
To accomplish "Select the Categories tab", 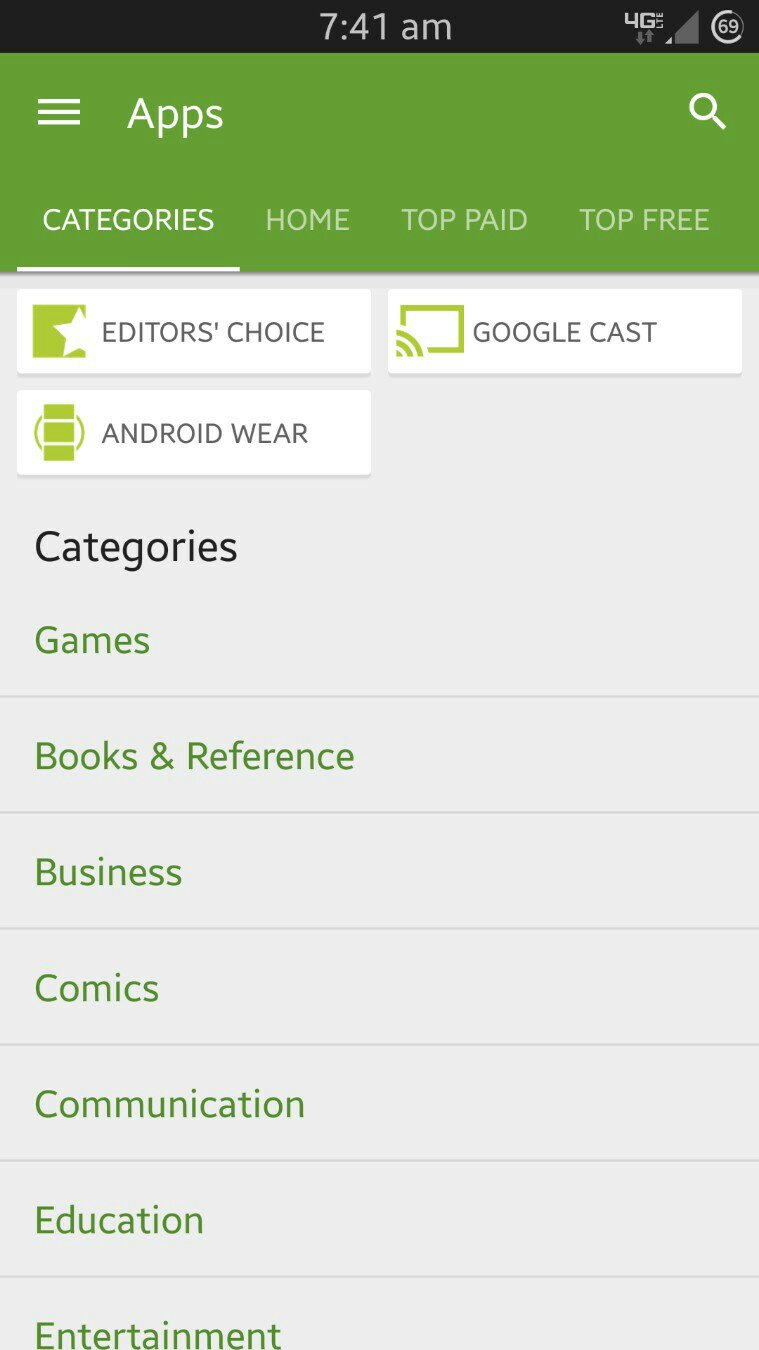I will 128,220.
